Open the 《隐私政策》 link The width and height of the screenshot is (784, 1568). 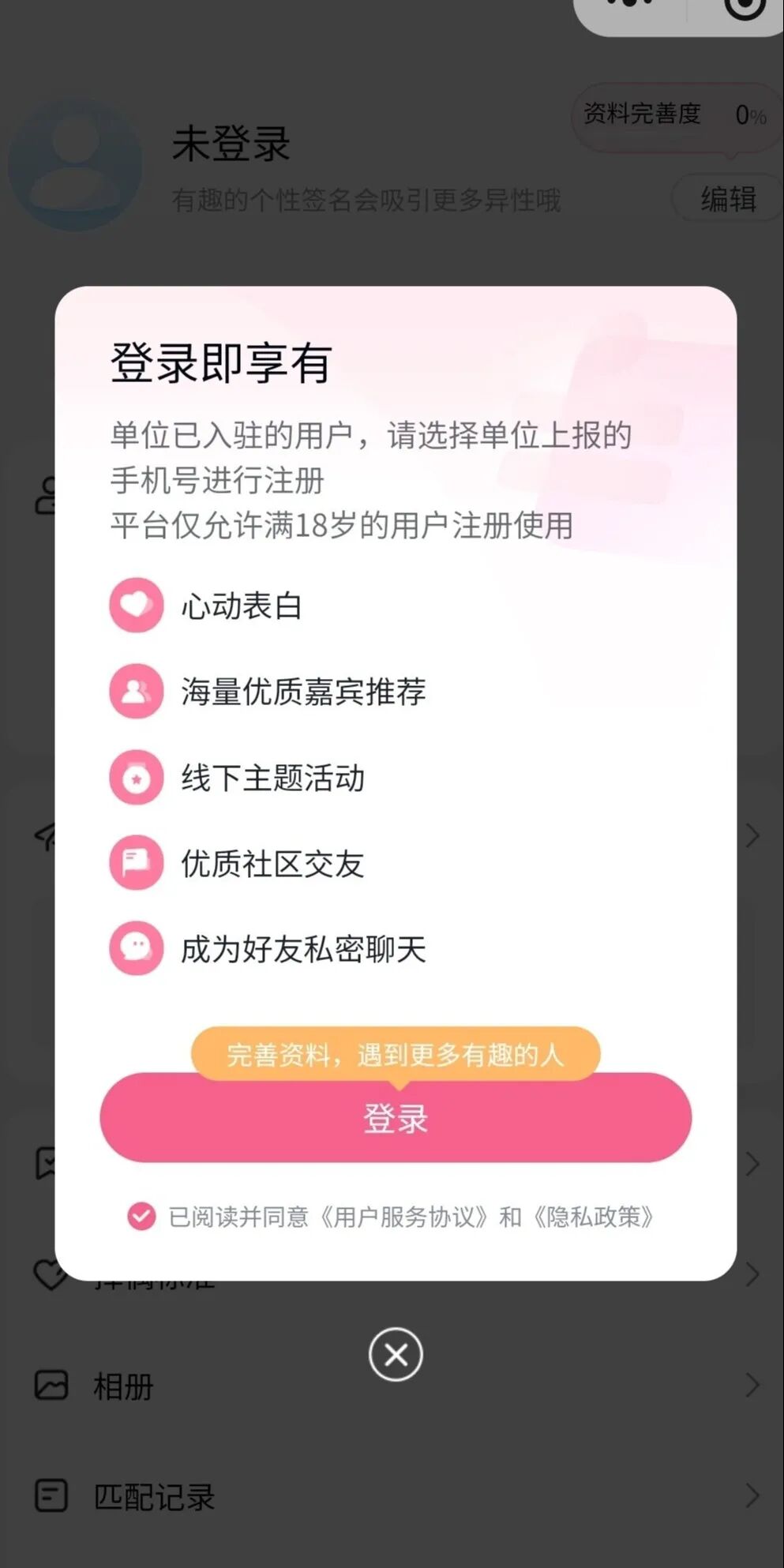coord(593,1217)
